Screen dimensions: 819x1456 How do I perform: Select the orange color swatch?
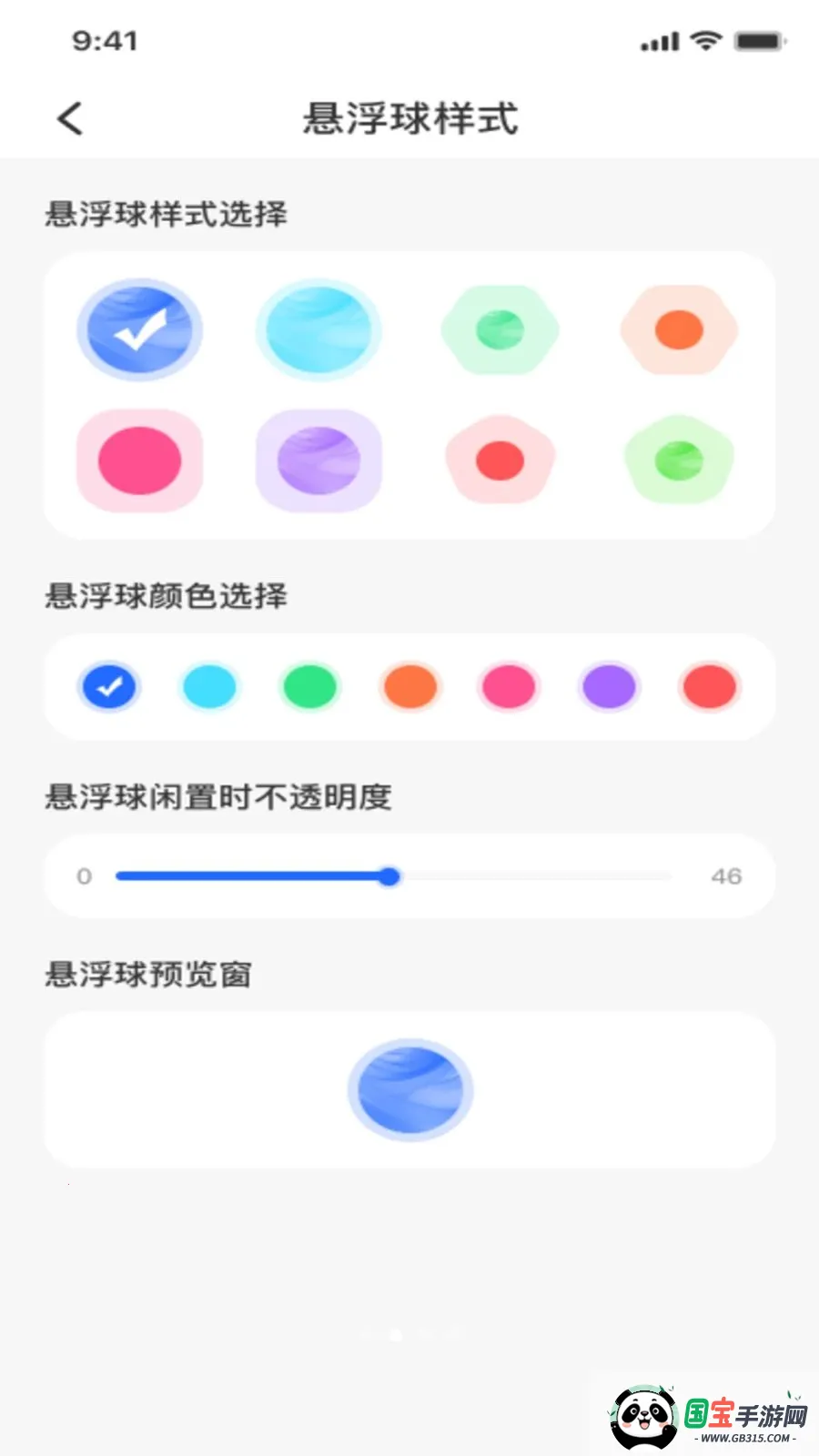click(410, 687)
